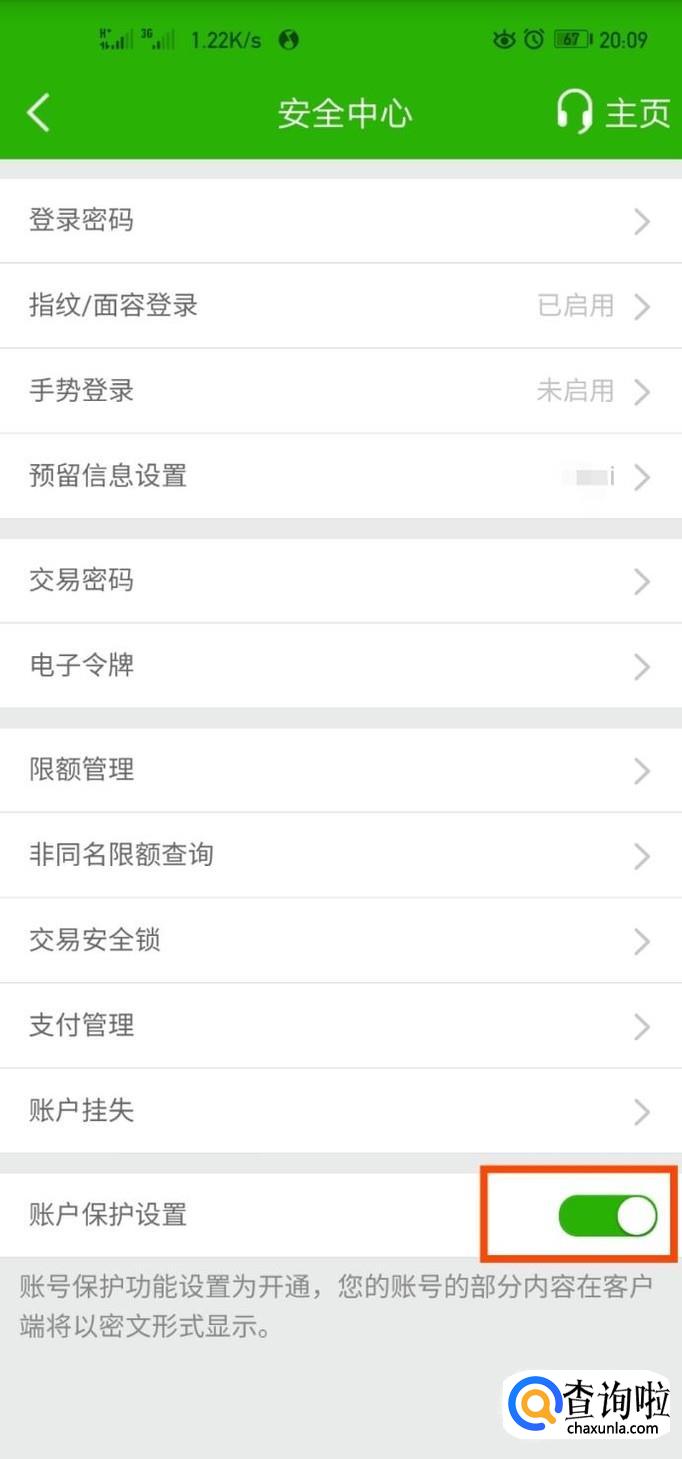
Task: Open 交易密码 settings
Action: [x=340, y=581]
